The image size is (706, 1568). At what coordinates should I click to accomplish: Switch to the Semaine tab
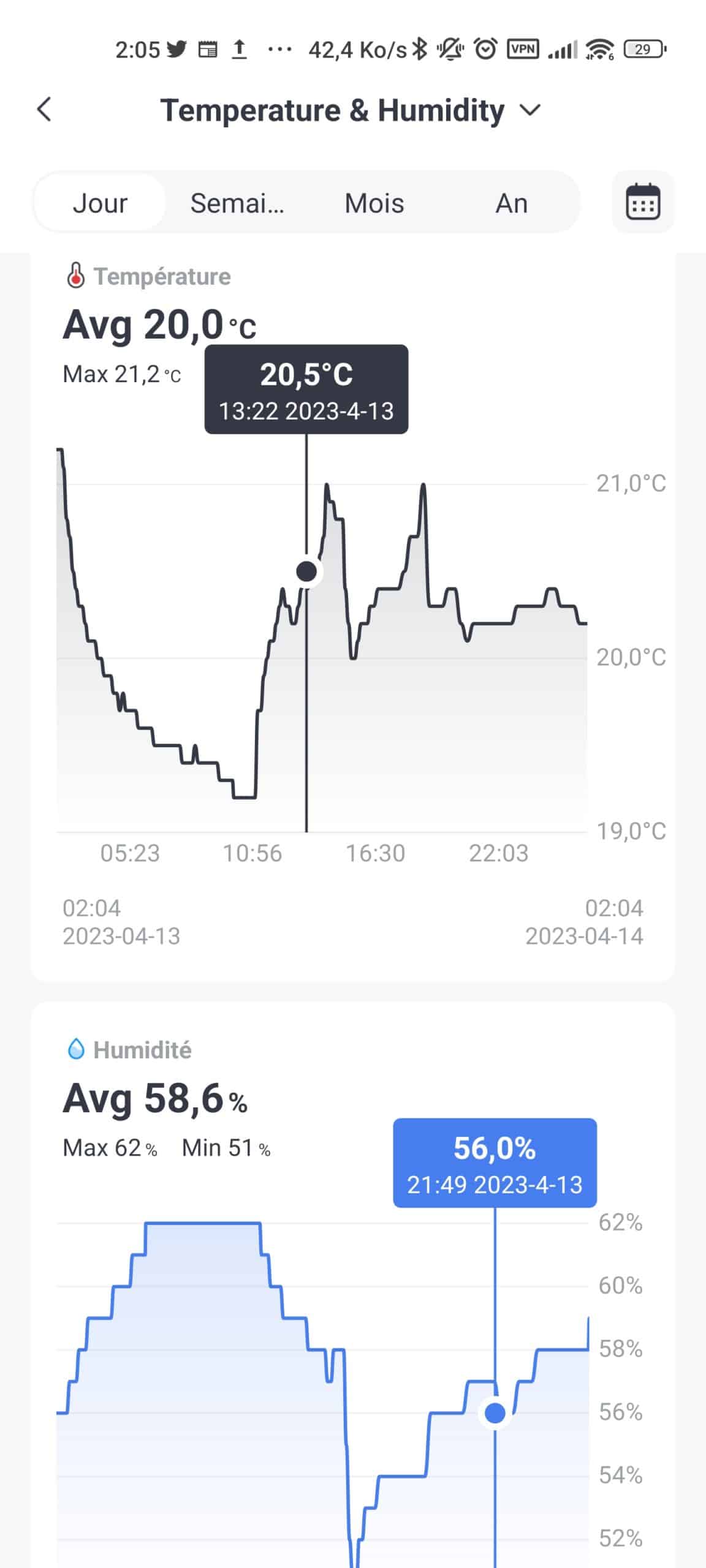point(237,203)
